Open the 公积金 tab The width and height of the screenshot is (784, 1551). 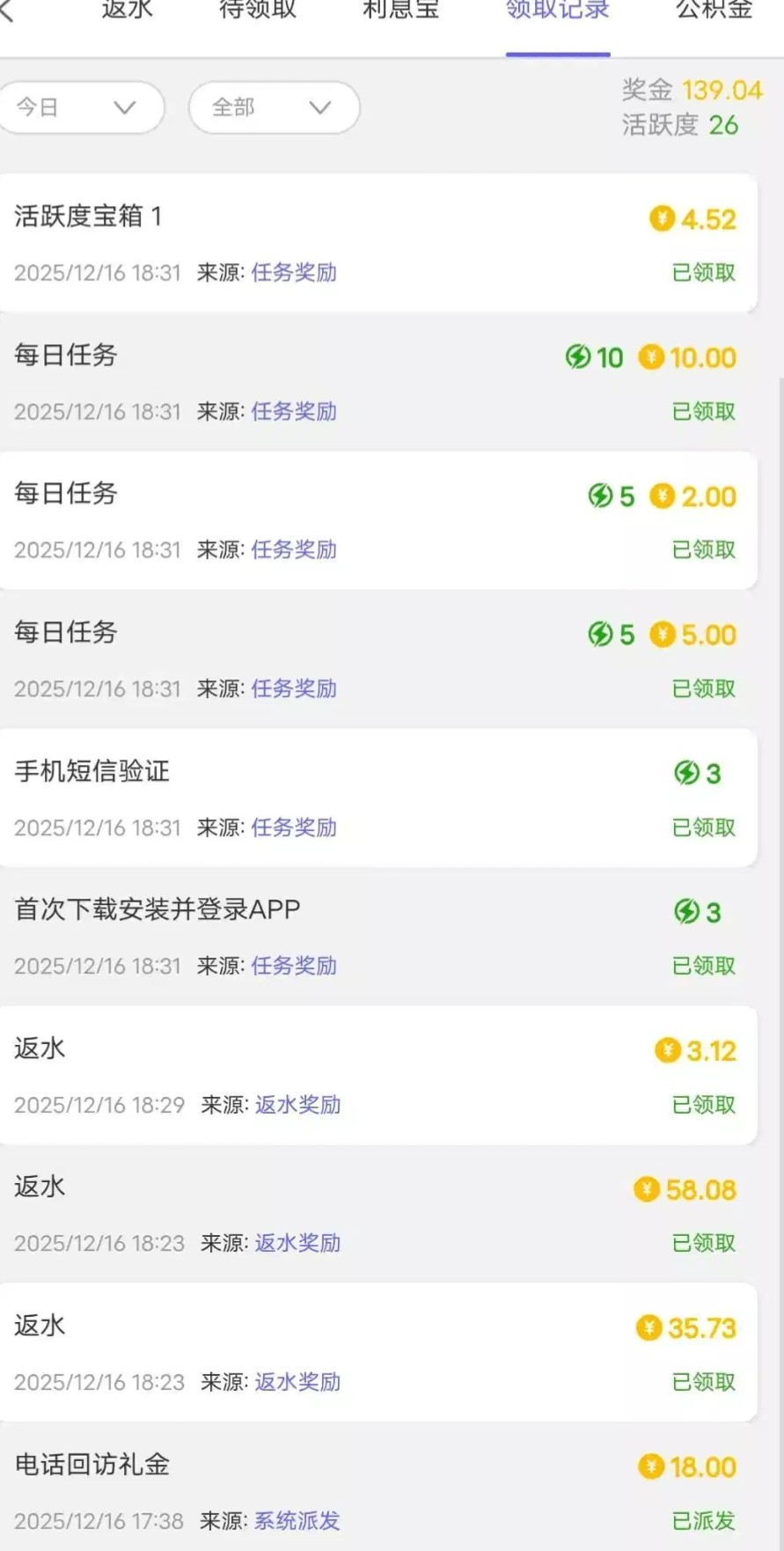tap(714, 11)
